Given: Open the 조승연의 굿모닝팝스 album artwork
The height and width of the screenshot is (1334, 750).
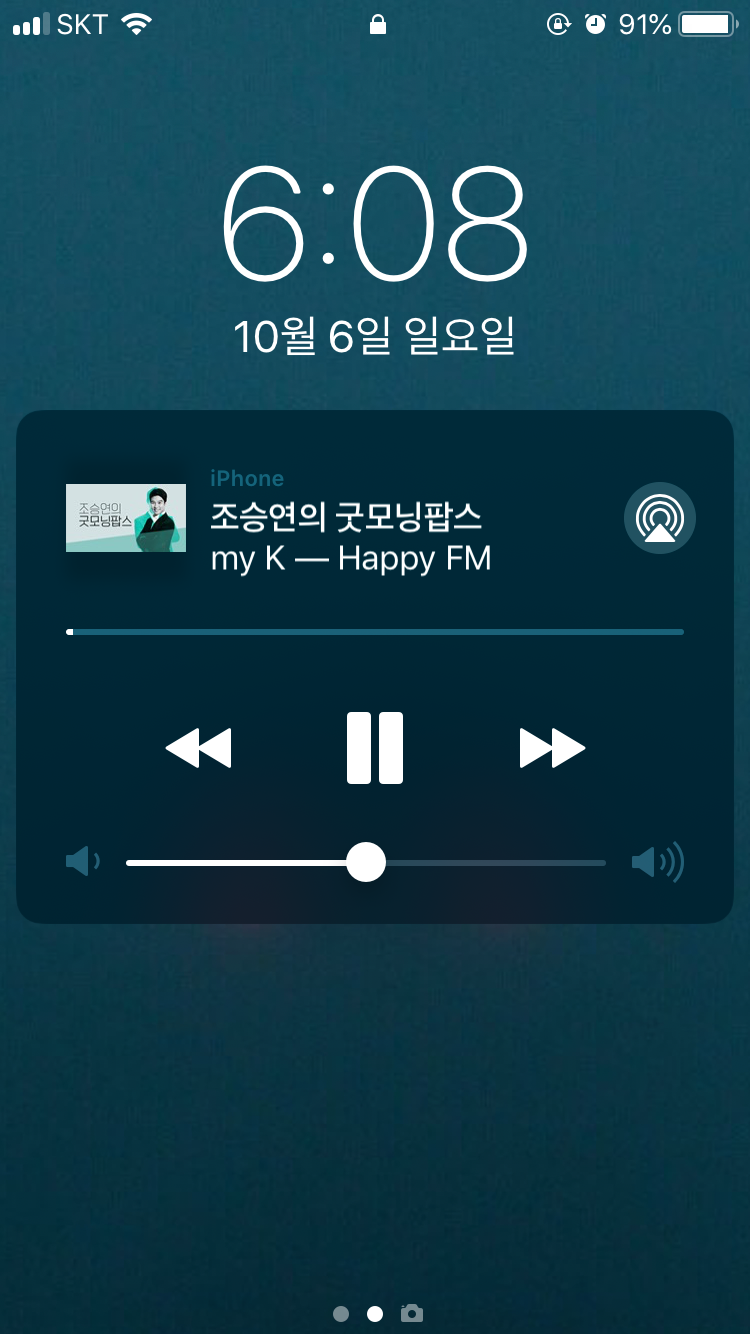Looking at the screenshot, I should (126, 518).
